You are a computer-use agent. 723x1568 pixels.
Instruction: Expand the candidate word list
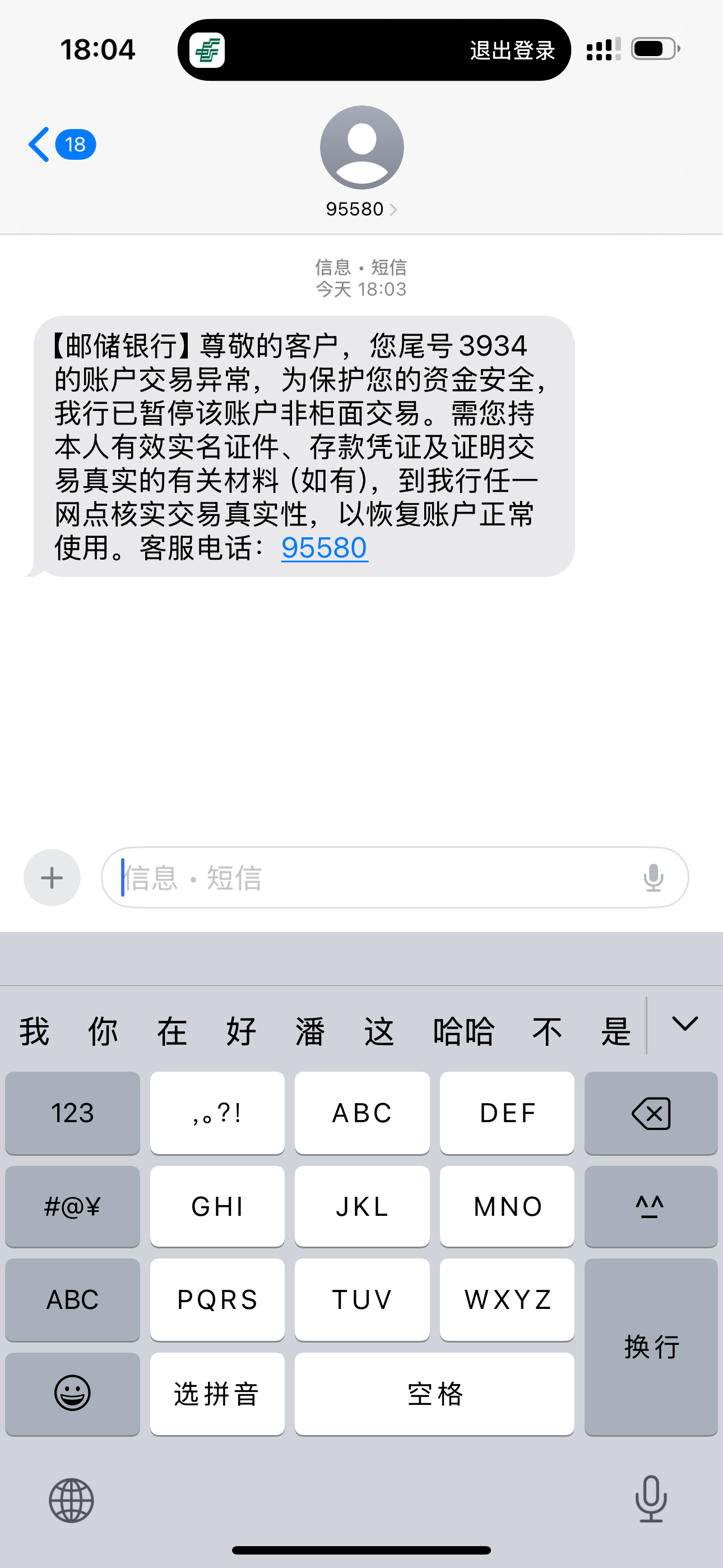(x=685, y=1025)
